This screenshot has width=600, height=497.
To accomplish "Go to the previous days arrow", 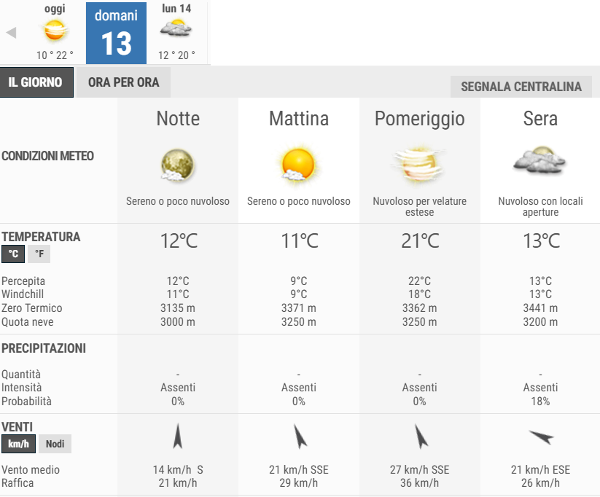I will [x=11, y=32].
